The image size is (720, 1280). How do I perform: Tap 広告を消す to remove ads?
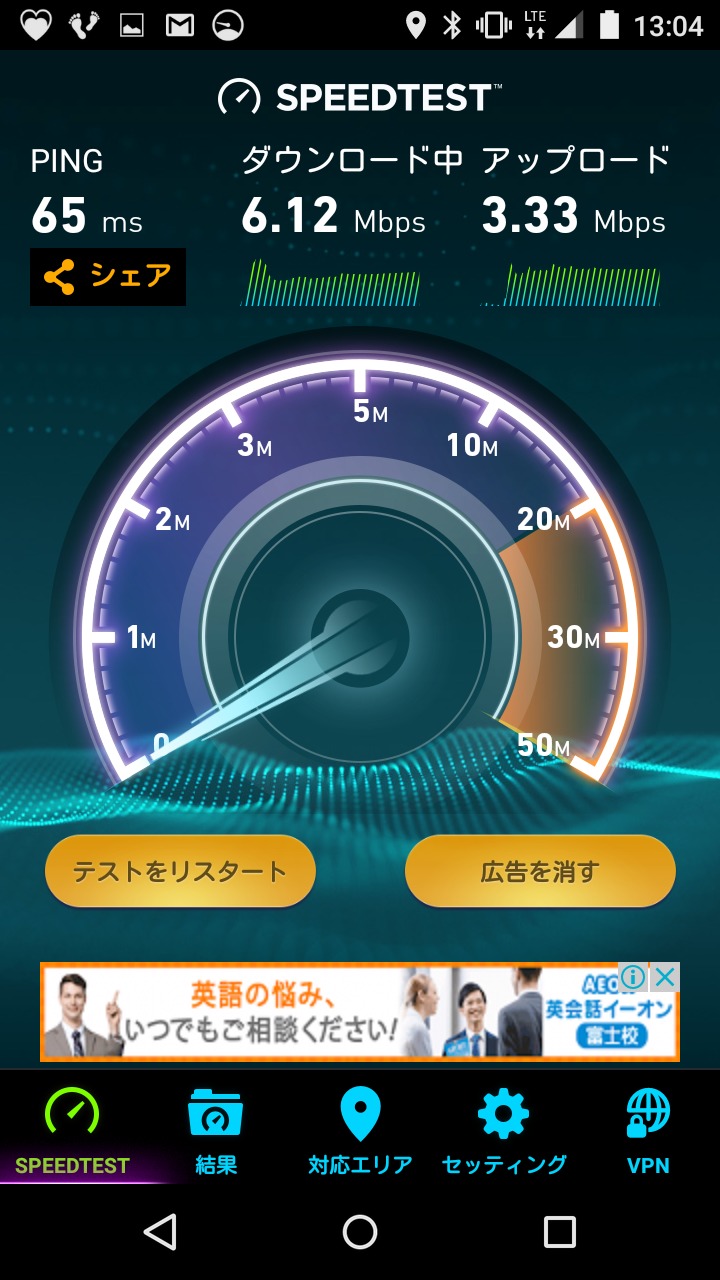click(540, 871)
